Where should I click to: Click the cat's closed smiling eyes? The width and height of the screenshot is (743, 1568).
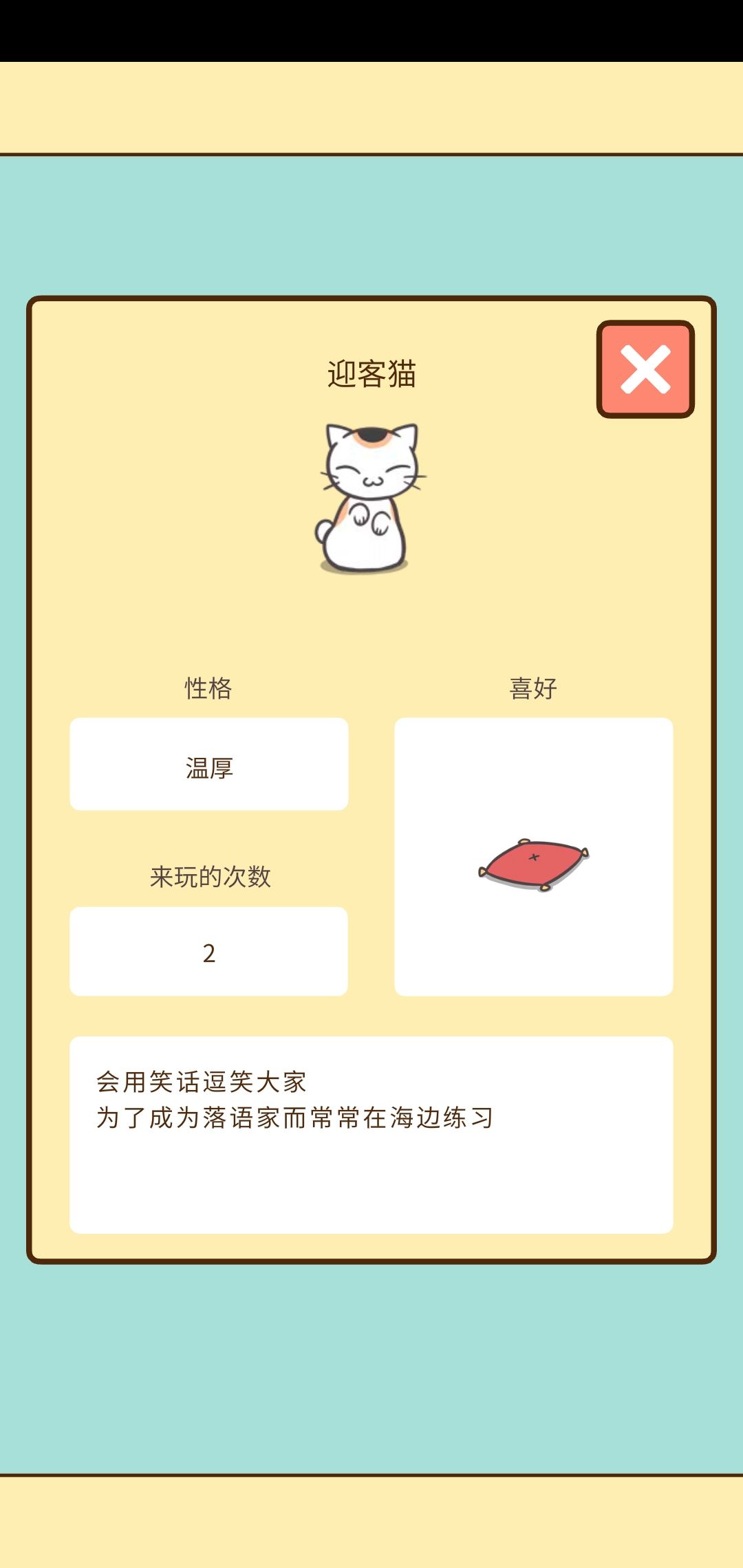pyautogui.click(x=371, y=468)
